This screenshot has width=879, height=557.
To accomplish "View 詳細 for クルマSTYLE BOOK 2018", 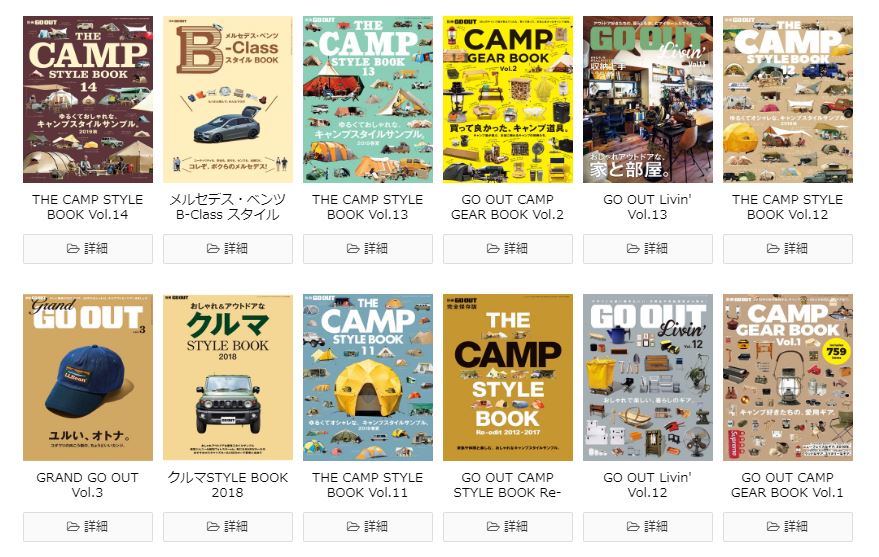I will click(x=228, y=526).
